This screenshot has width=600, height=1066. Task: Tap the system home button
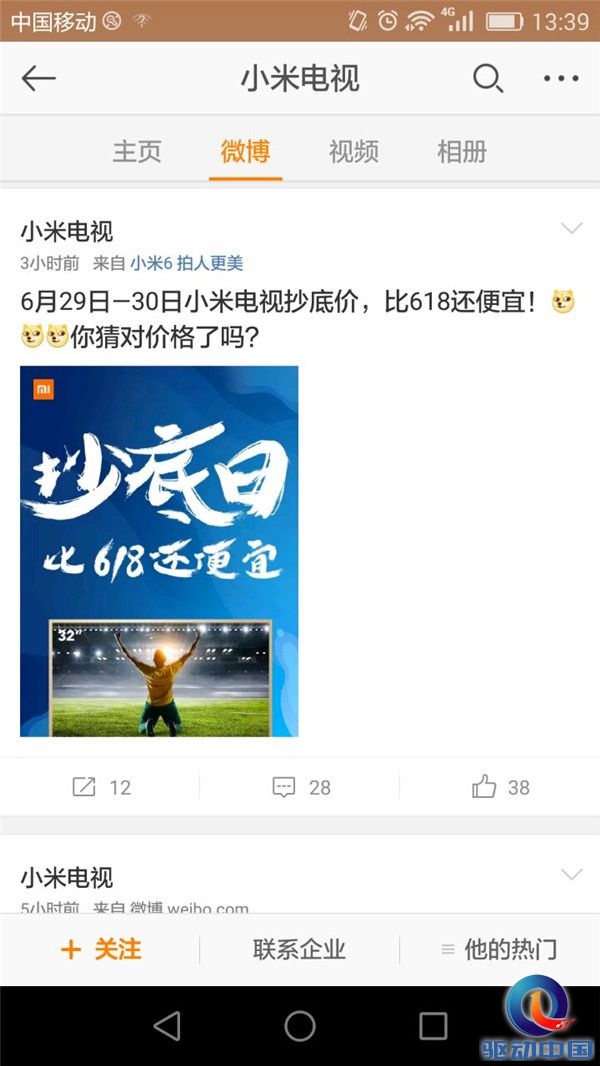pyautogui.click(x=300, y=1025)
